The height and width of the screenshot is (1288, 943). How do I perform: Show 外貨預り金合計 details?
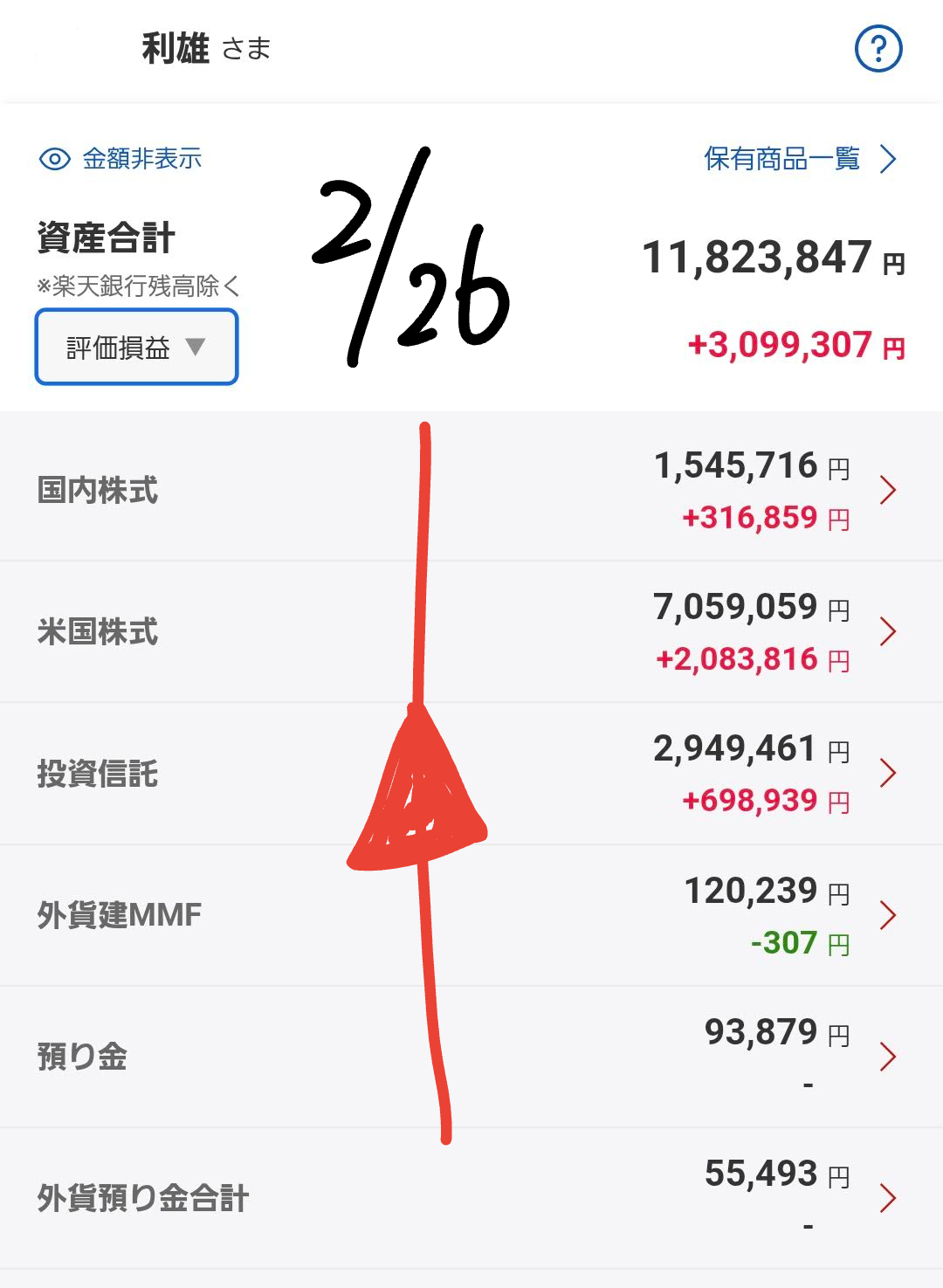(471, 1198)
